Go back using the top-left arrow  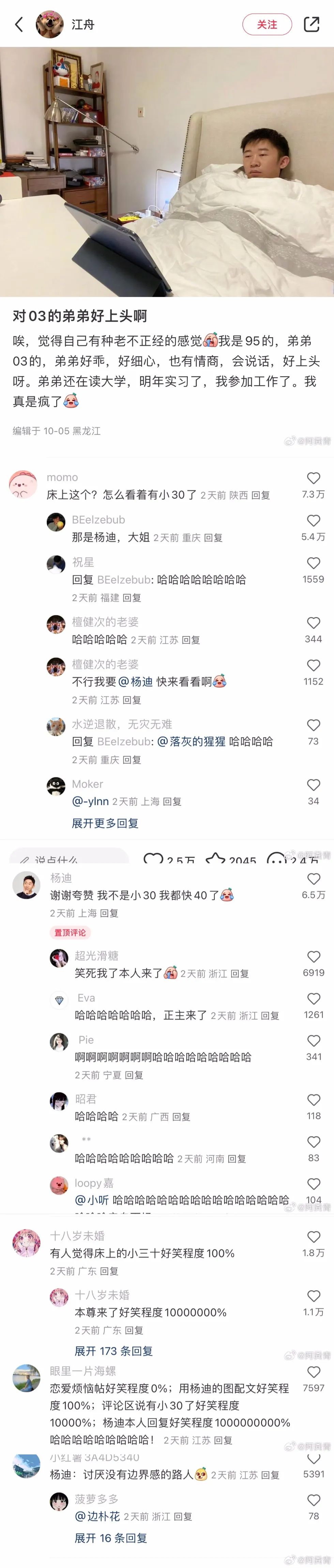[19, 24]
